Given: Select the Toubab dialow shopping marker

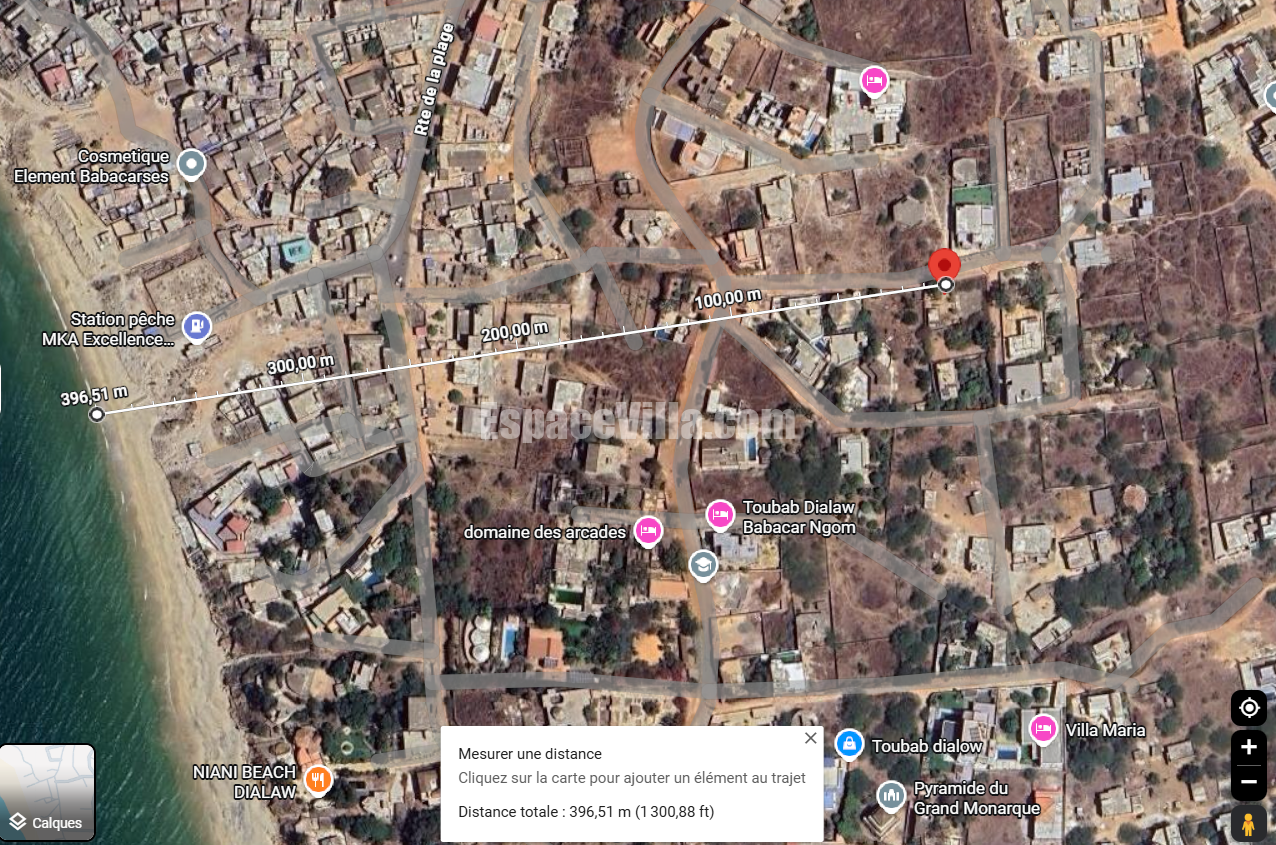Looking at the screenshot, I should tap(849, 743).
